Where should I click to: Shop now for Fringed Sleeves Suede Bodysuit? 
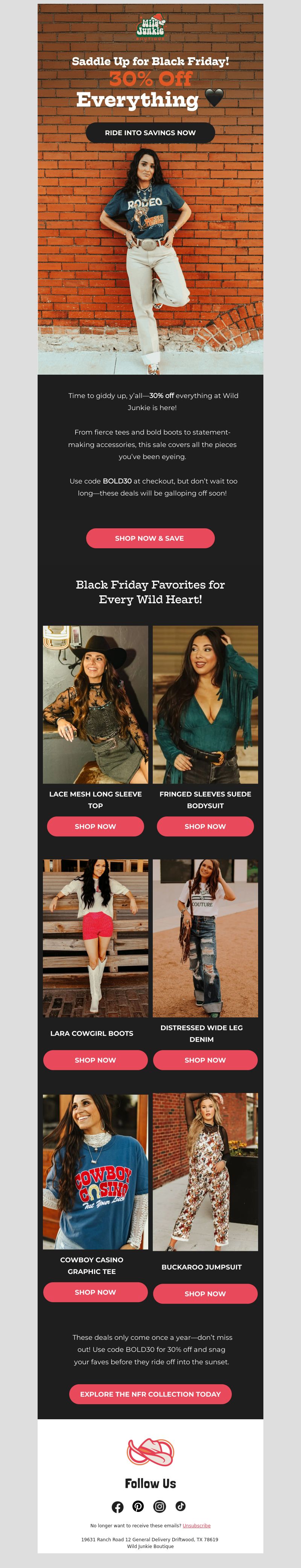click(205, 826)
